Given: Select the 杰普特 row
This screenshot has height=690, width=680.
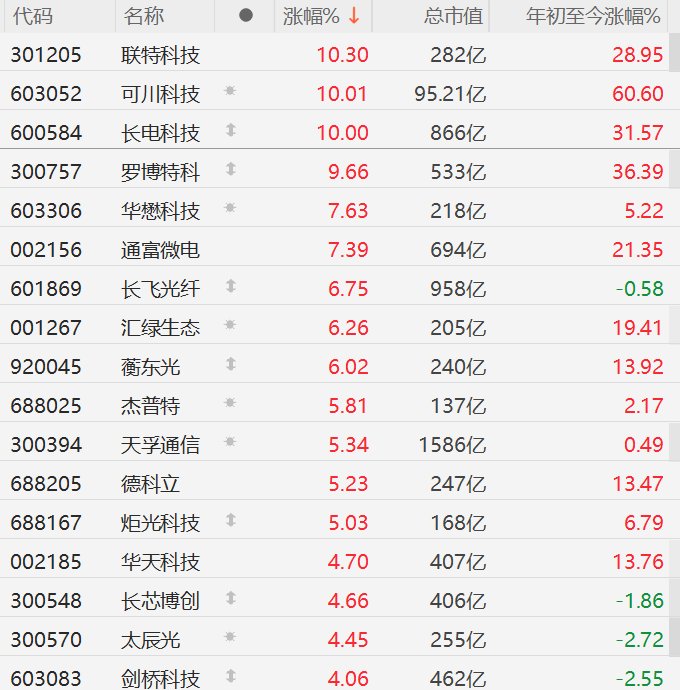Looking at the screenshot, I should (152, 406).
